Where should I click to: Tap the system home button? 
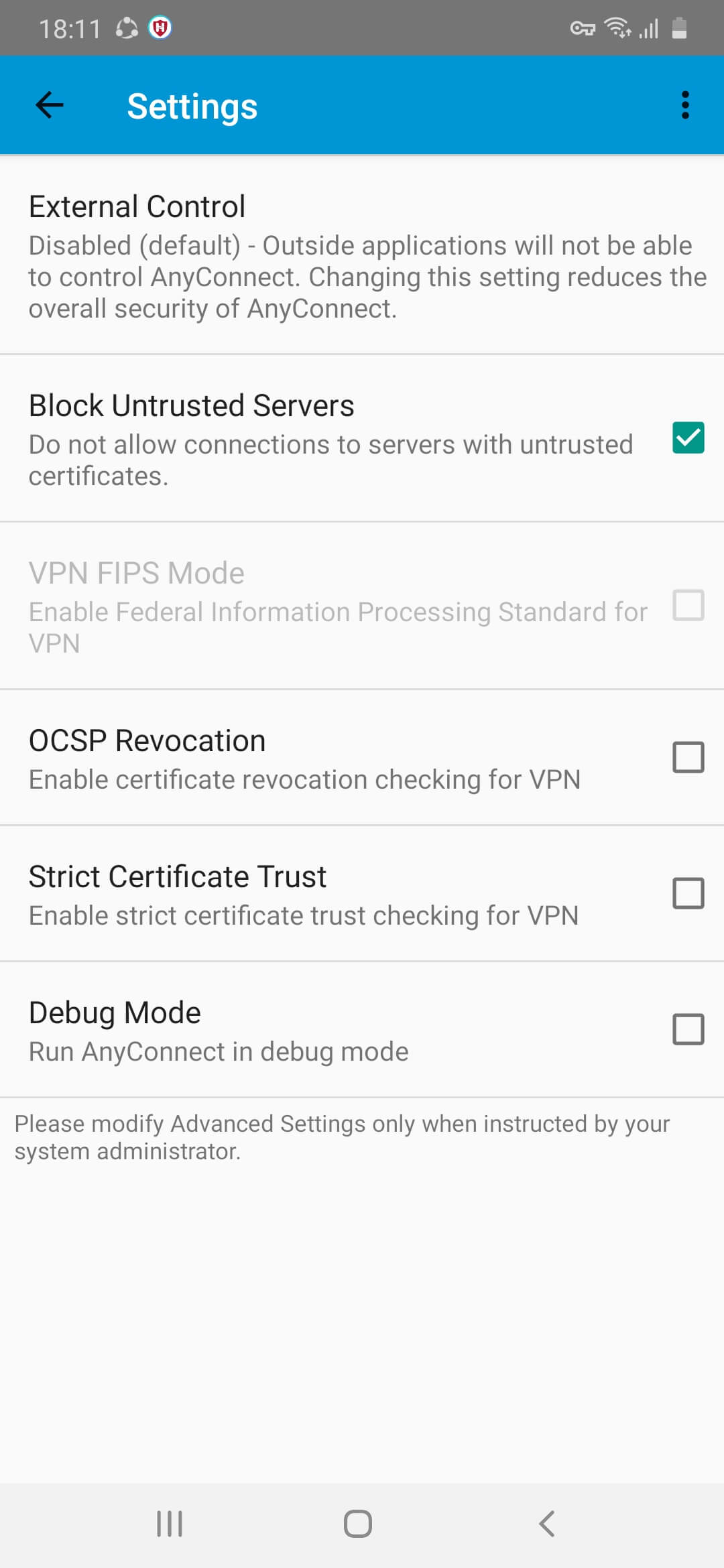358,1523
